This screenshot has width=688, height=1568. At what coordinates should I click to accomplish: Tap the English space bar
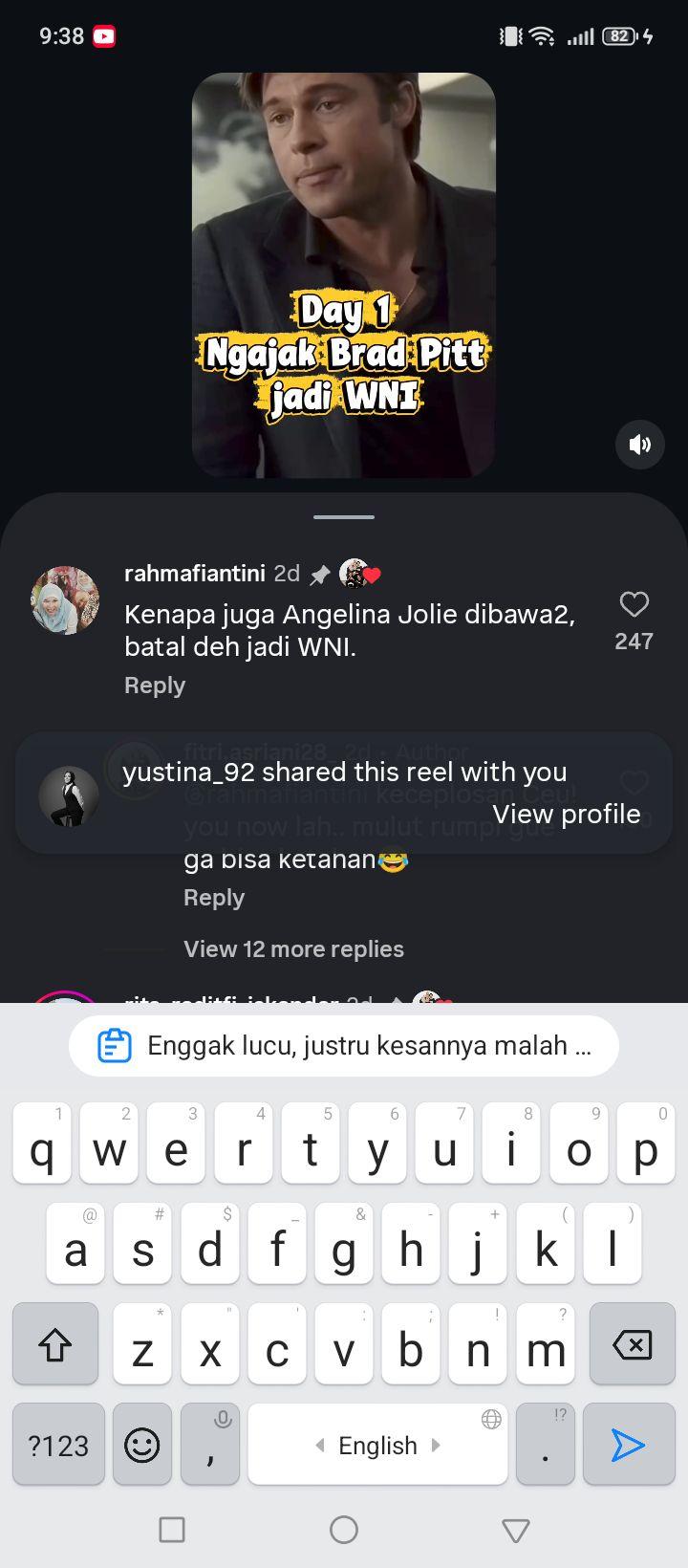tap(377, 1445)
